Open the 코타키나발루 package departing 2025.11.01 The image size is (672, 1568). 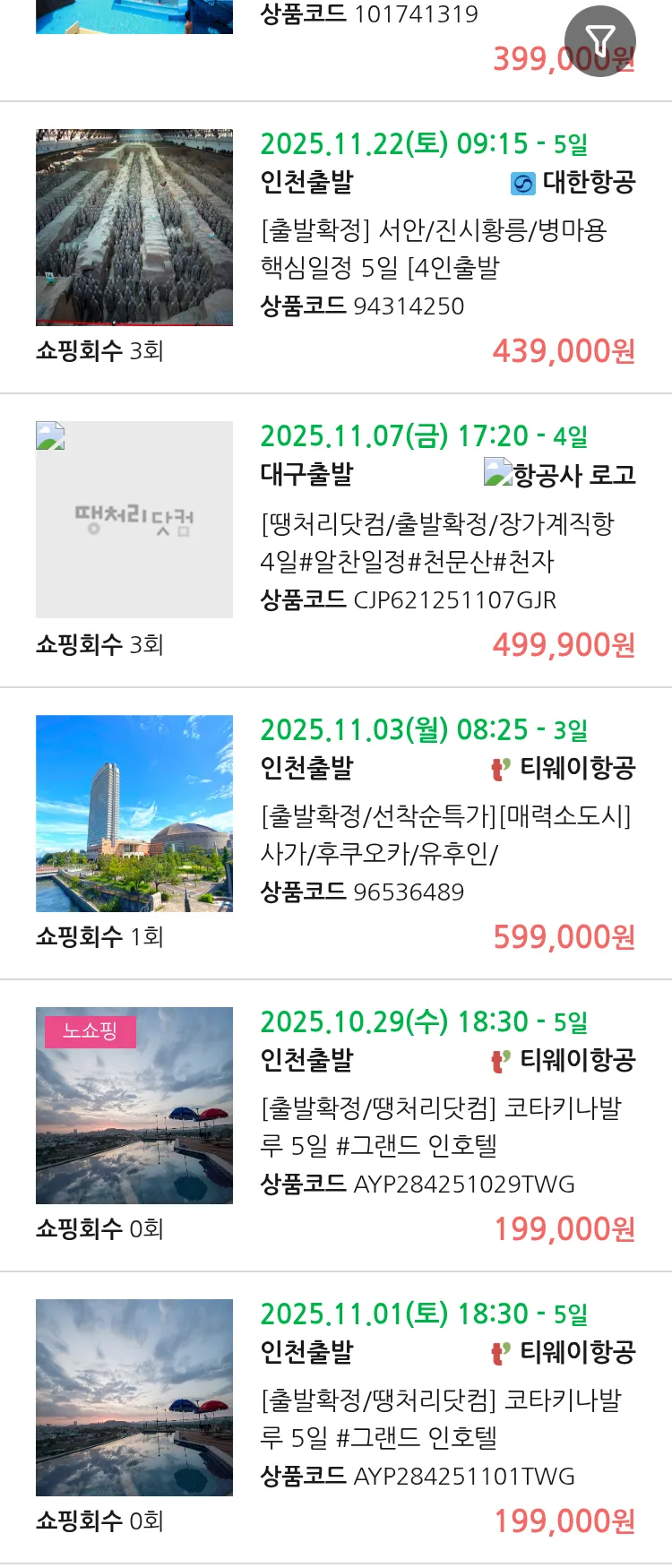[x=440, y=1418]
